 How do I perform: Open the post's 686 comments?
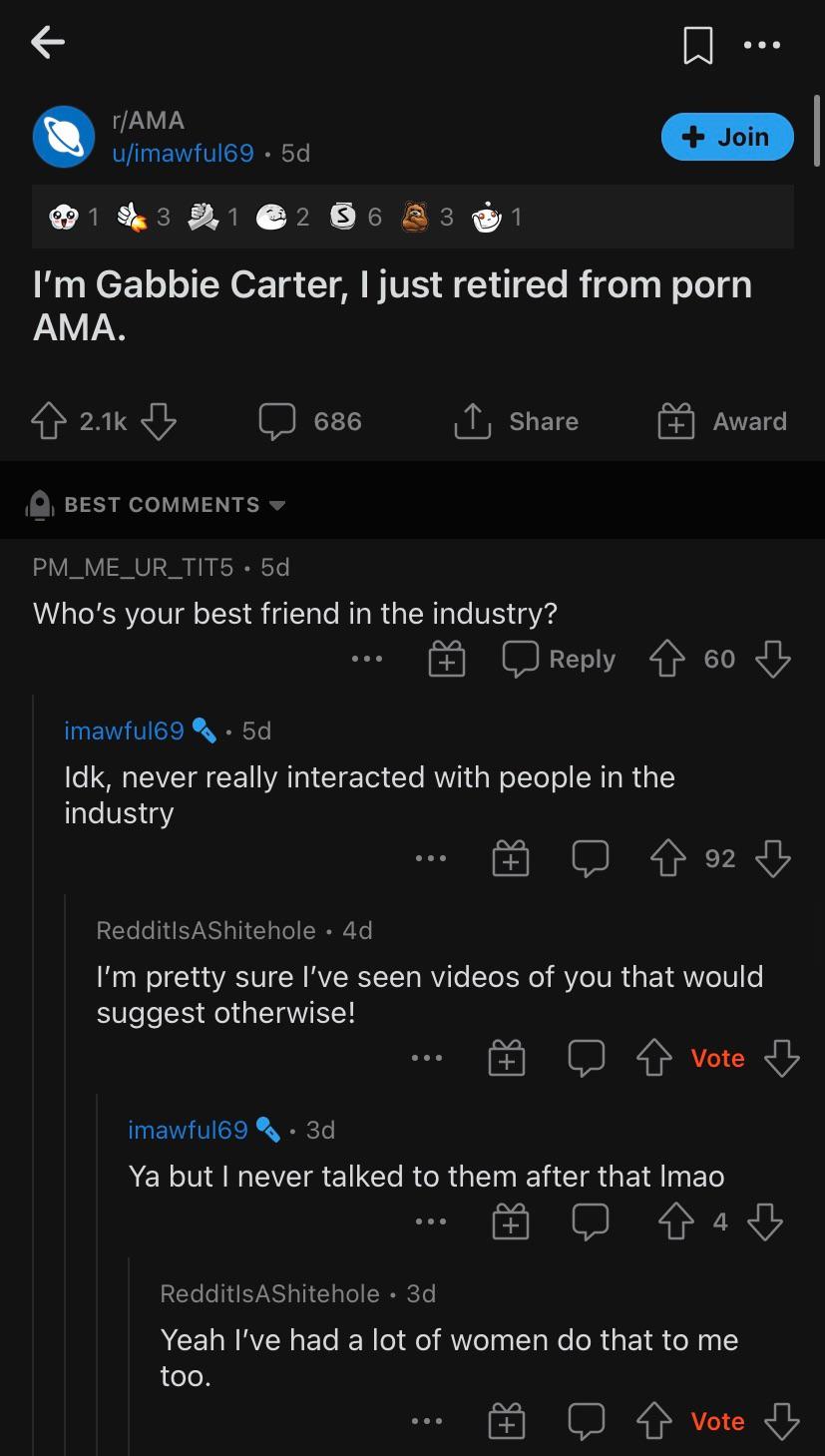coord(310,421)
